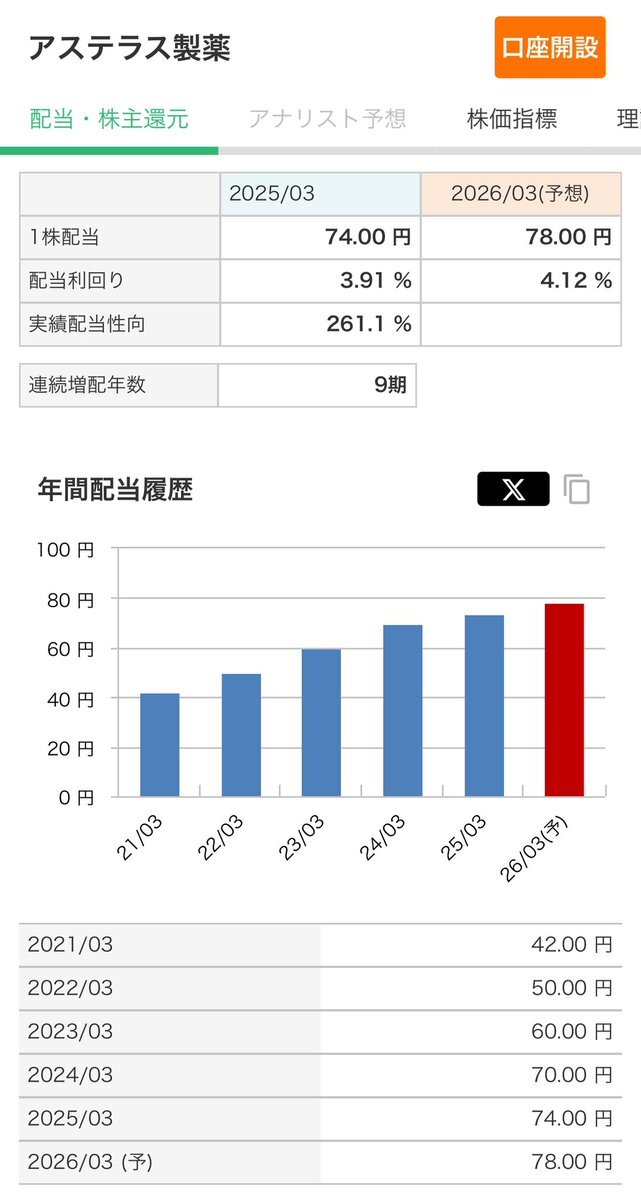Share dividend history on X
The height and width of the screenshot is (1200, 641).
513,489
